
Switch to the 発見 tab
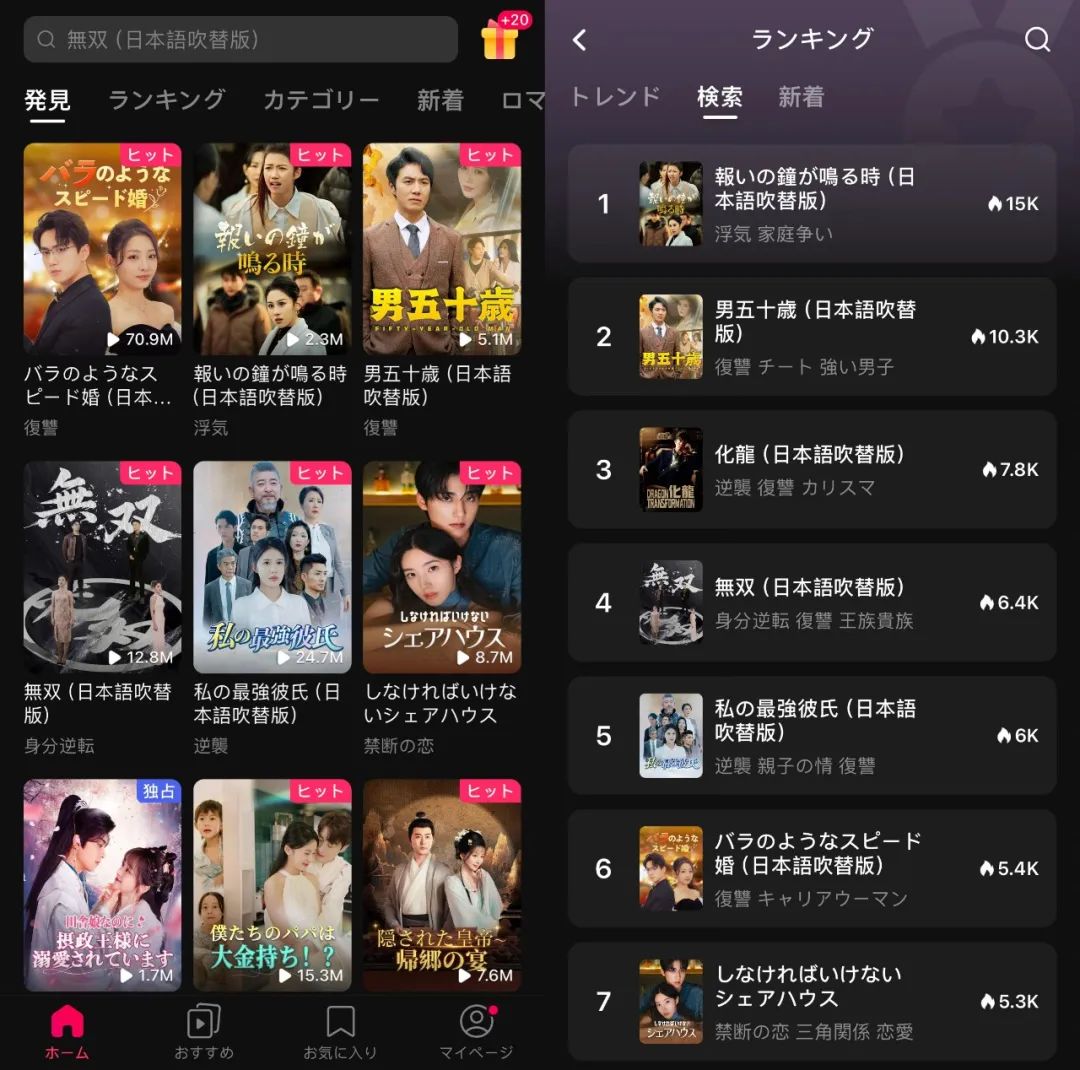pos(47,100)
